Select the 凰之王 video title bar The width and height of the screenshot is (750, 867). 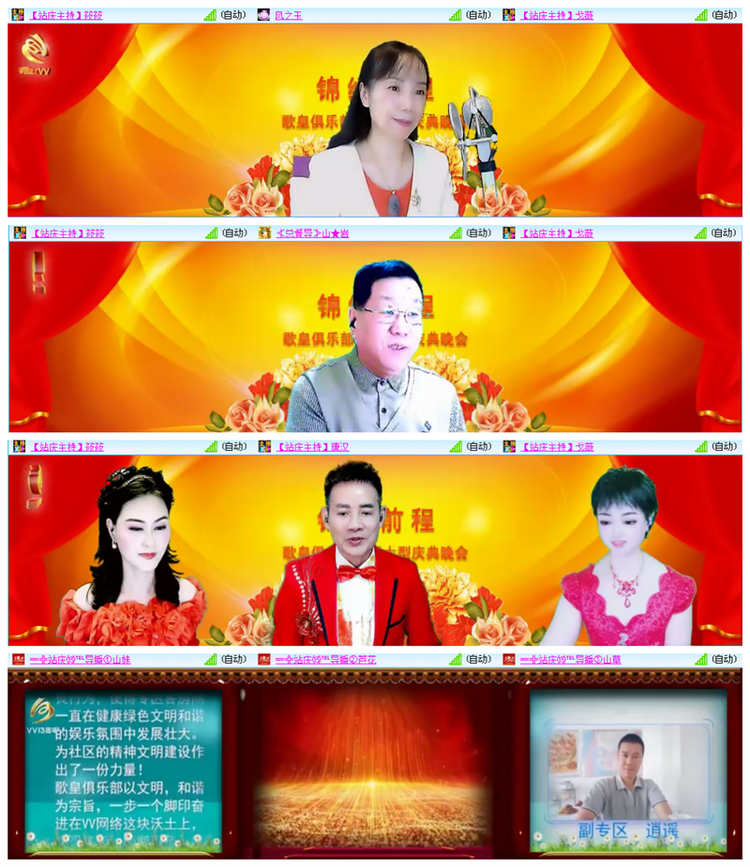(375, 12)
